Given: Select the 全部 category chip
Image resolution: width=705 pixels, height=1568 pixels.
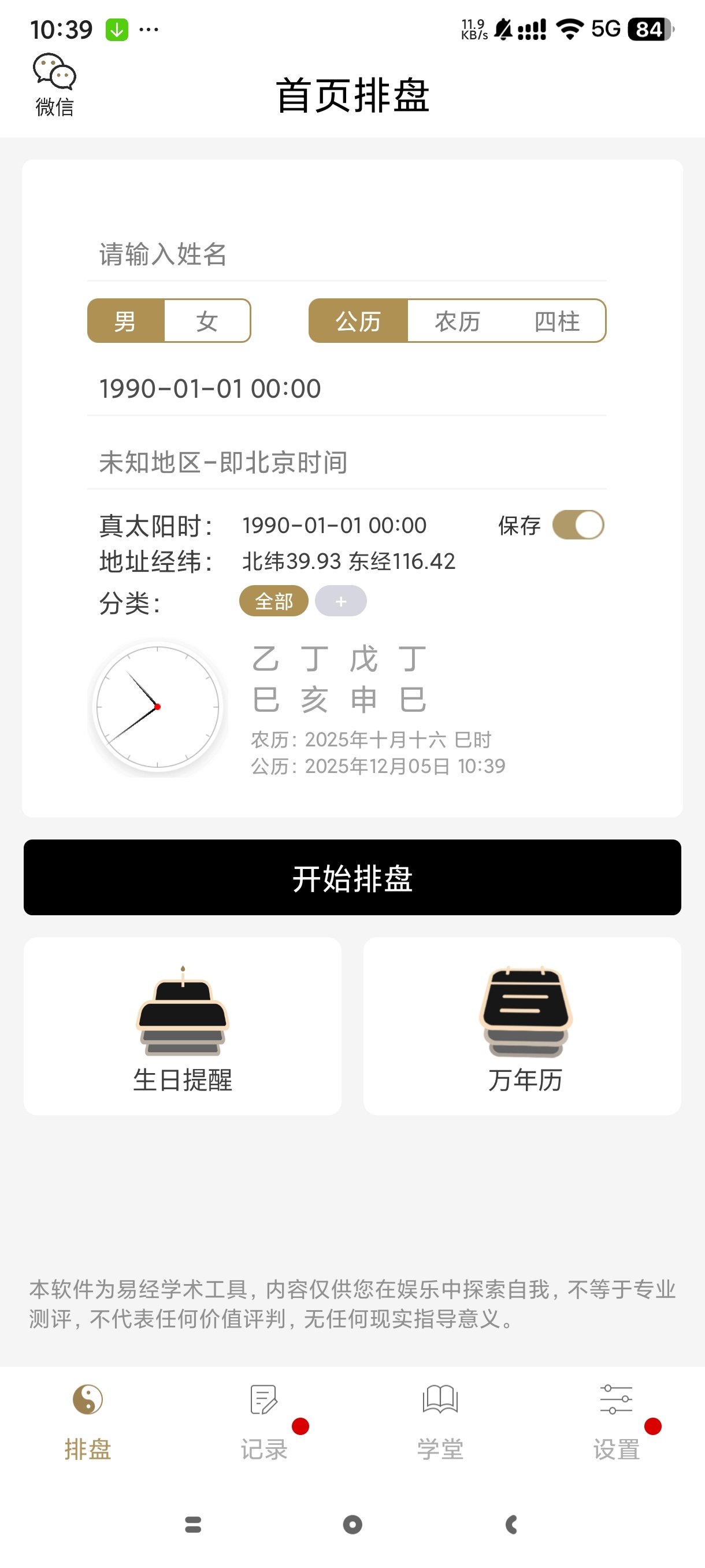Looking at the screenshot, I should [274, 601].
